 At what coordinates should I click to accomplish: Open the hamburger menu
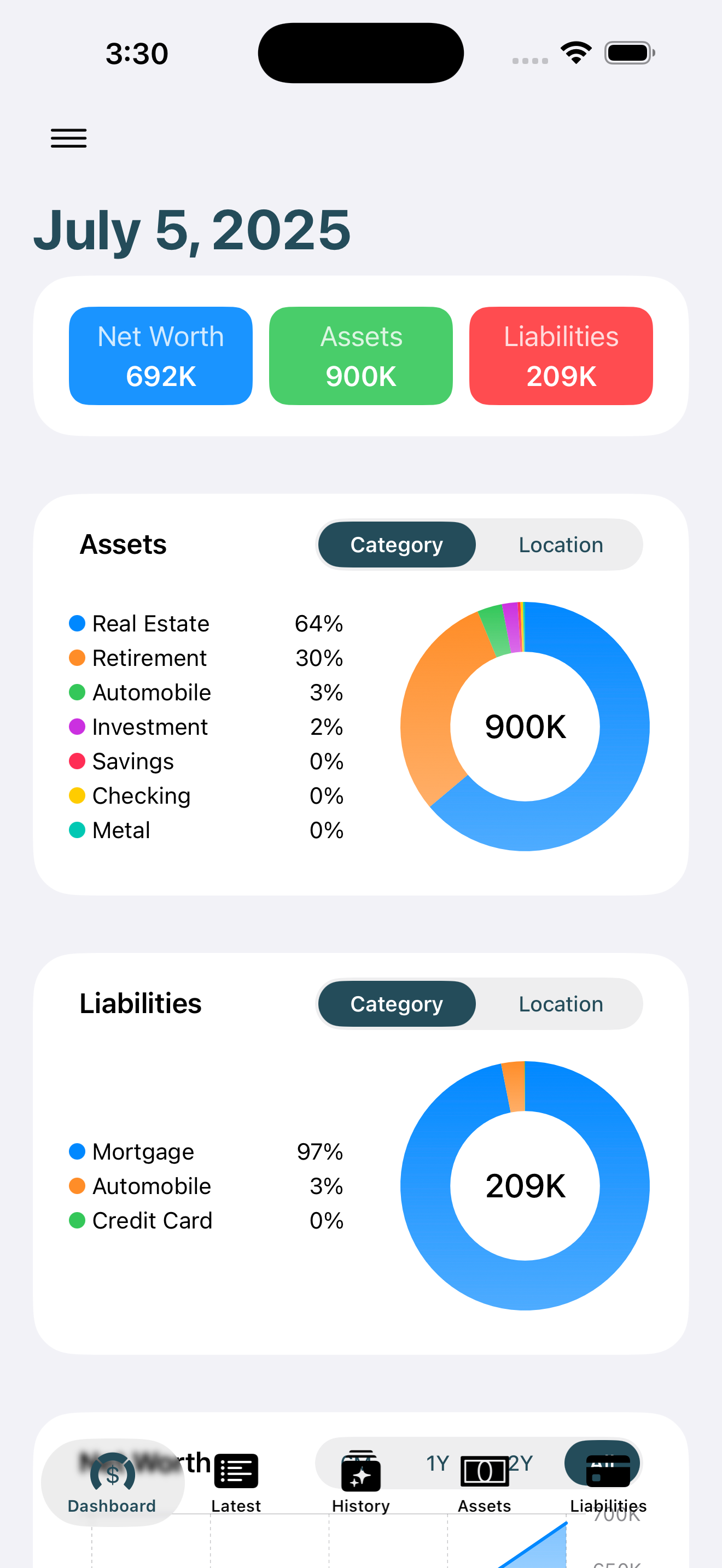pos(69,138)
